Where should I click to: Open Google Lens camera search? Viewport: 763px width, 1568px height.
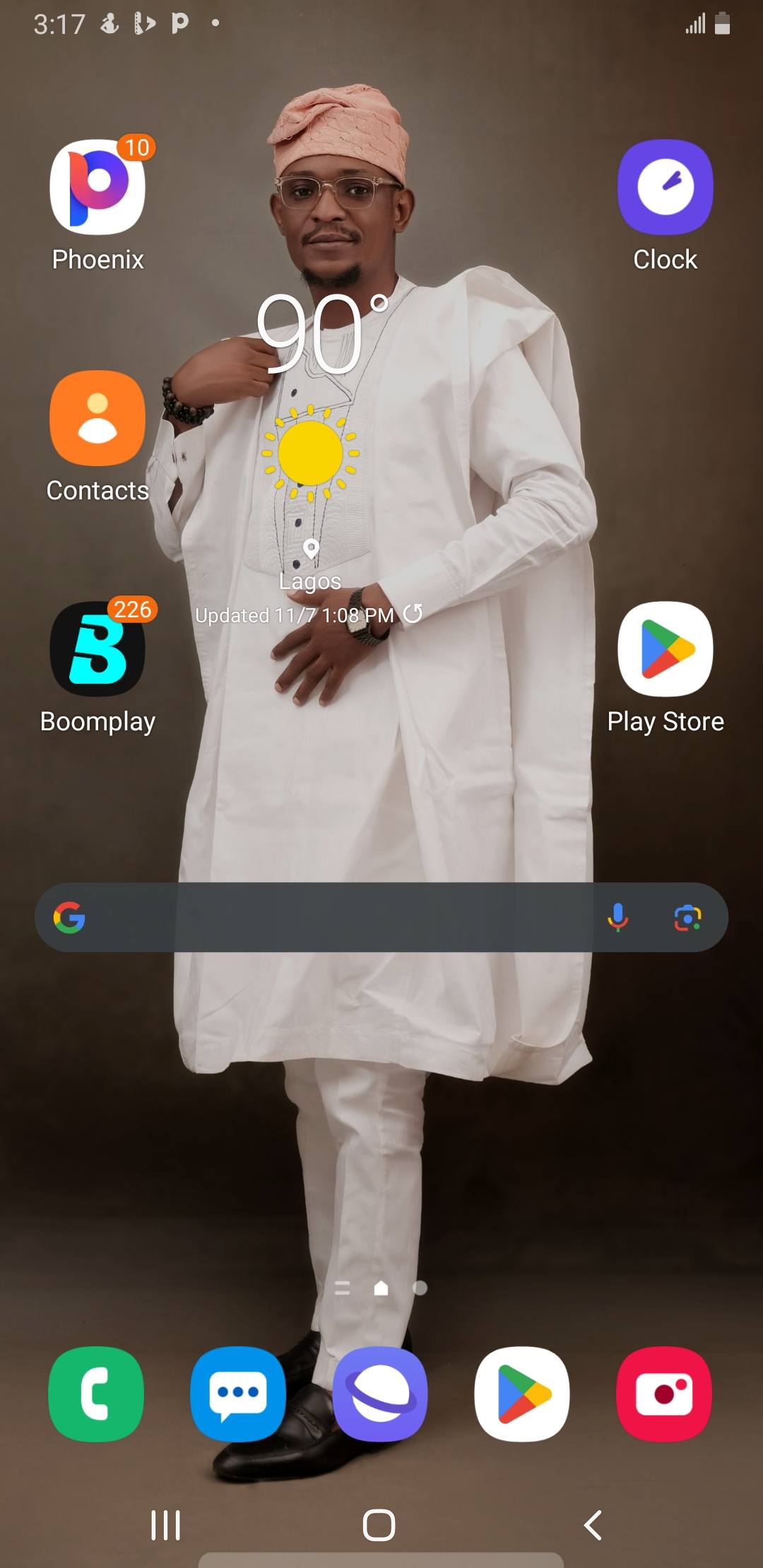tap(687, 917)
